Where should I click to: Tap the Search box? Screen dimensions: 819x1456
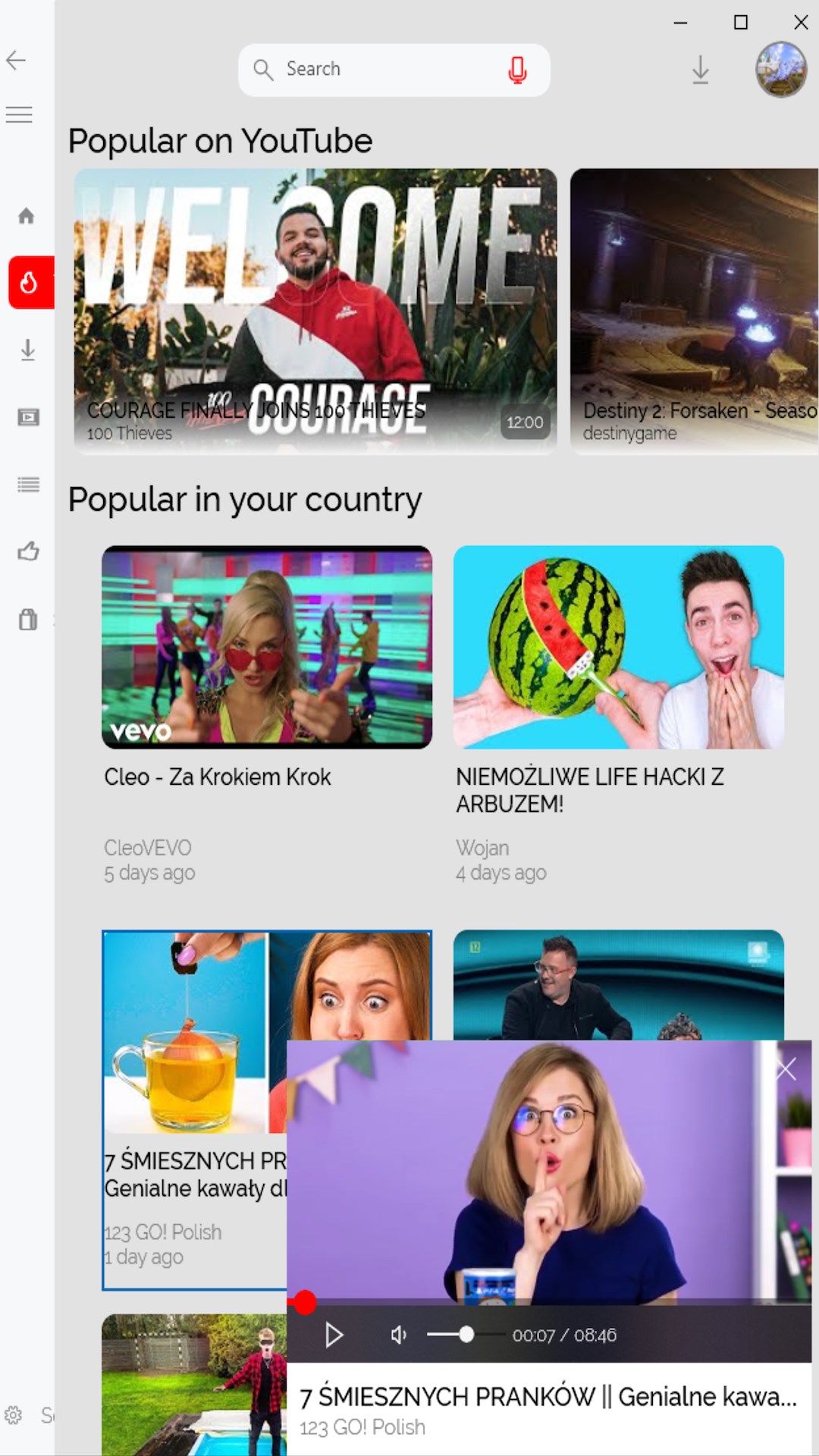click(x=379, y=70)
